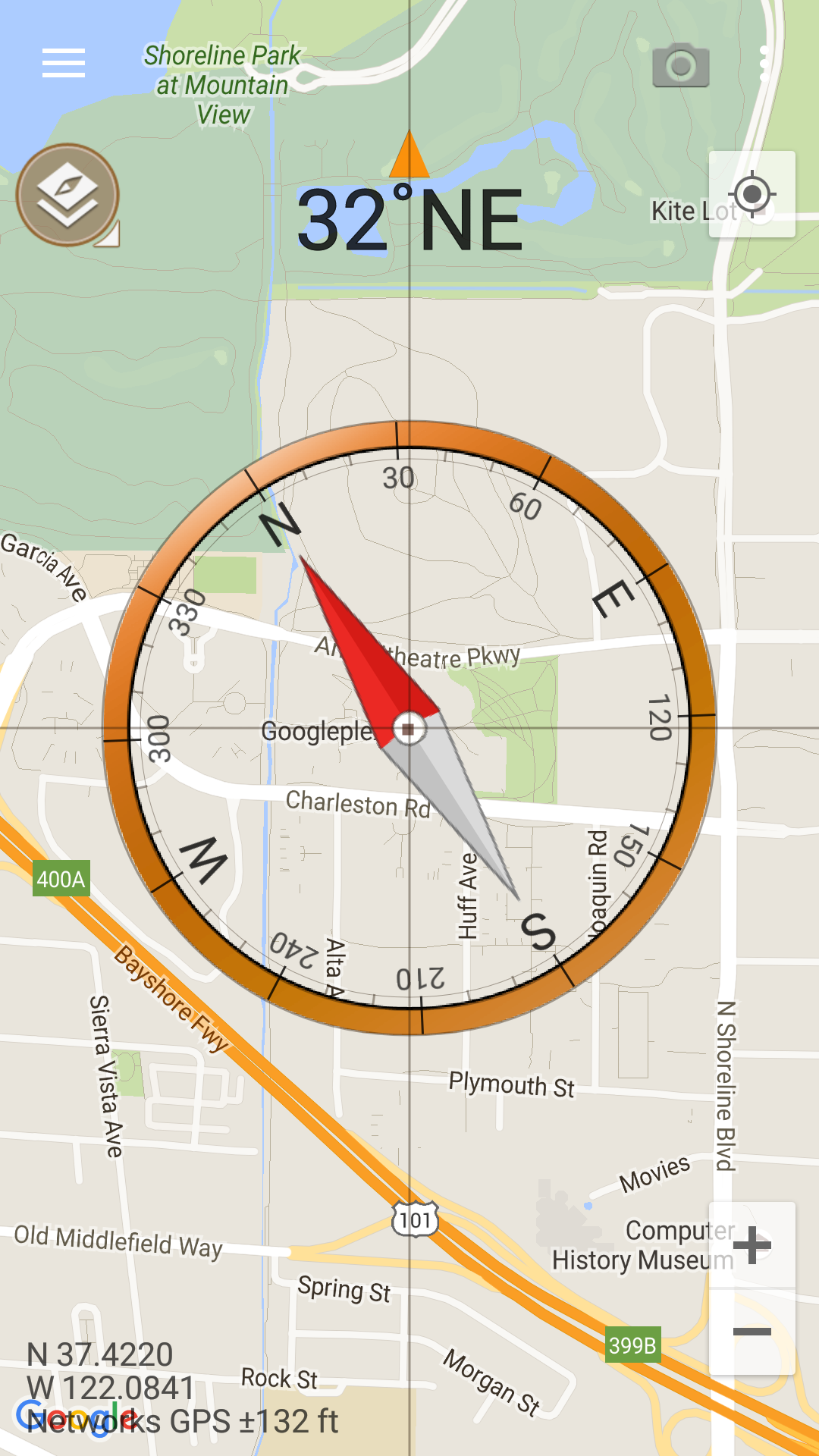Zoom out the map with minus button

752,1332
